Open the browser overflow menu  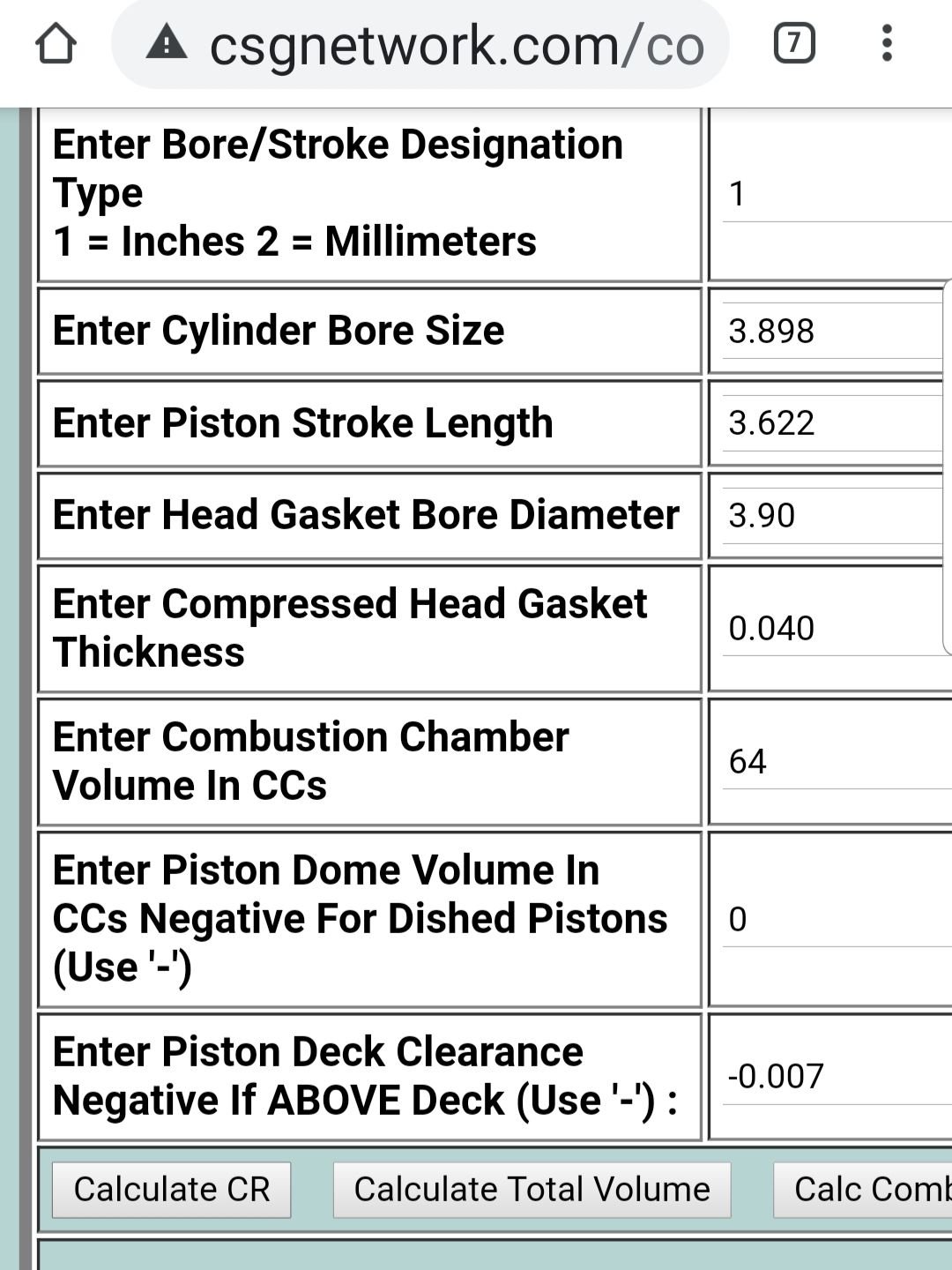click(887, 44)
